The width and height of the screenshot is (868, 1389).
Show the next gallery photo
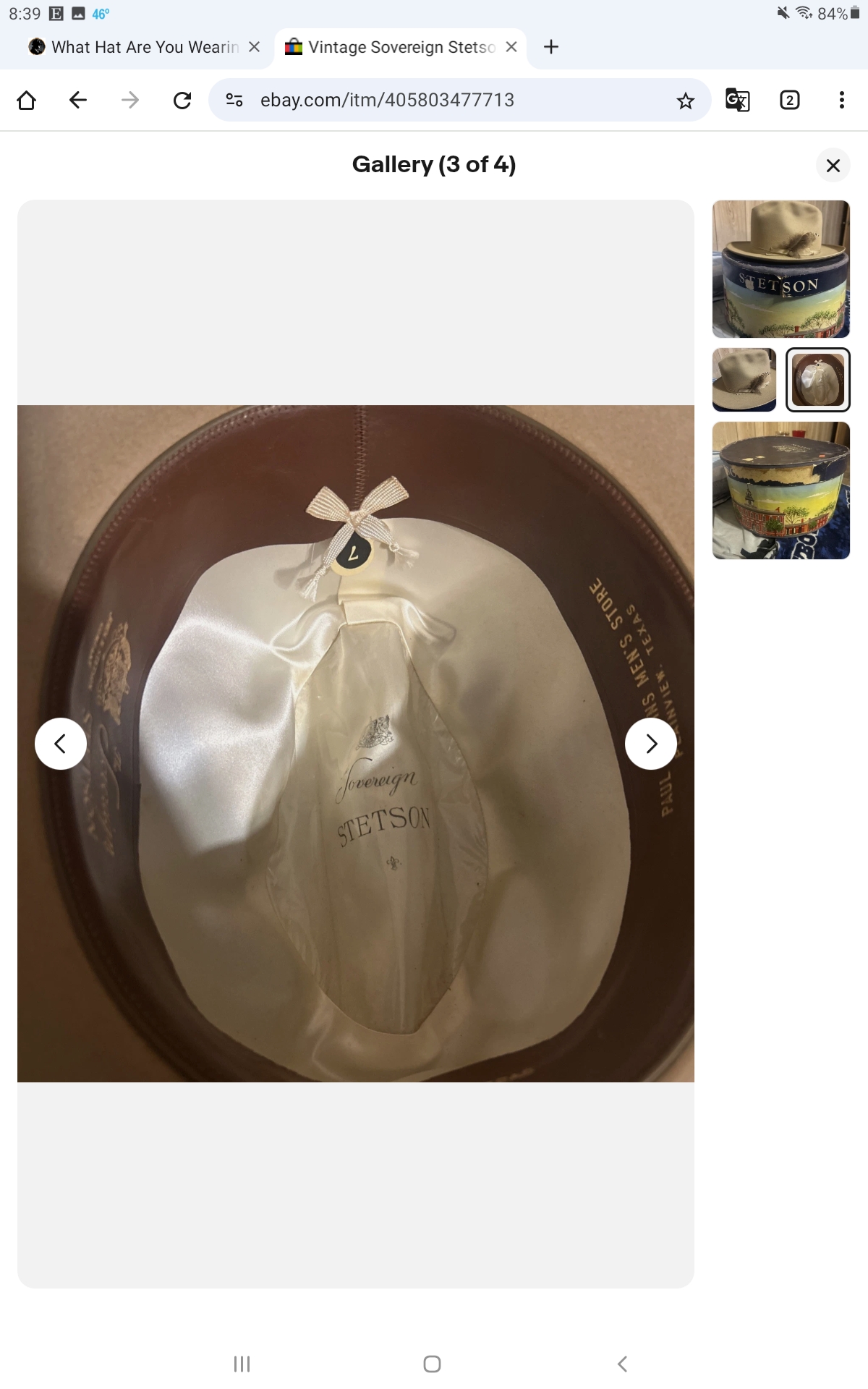[651, 743]
